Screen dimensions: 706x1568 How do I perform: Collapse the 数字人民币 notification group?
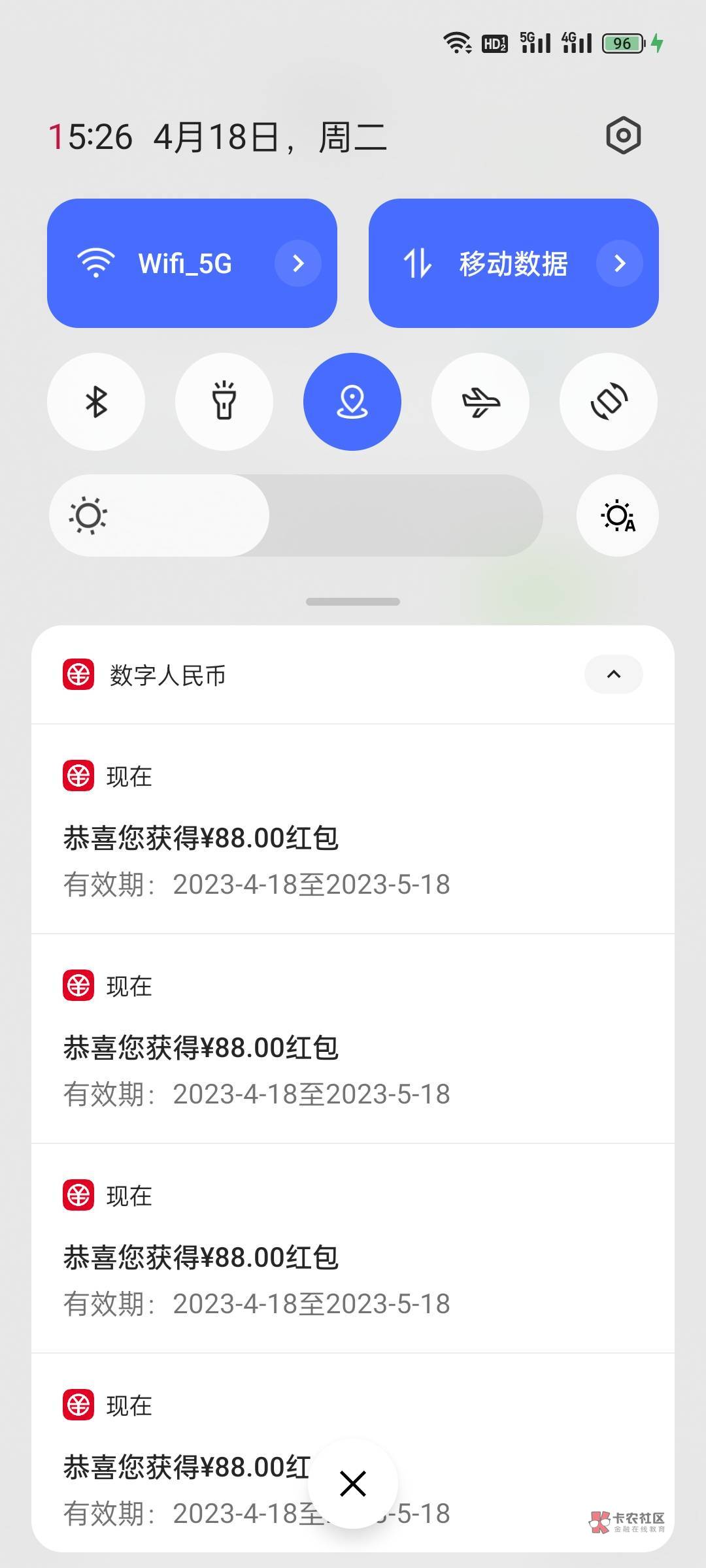[613, 675]
